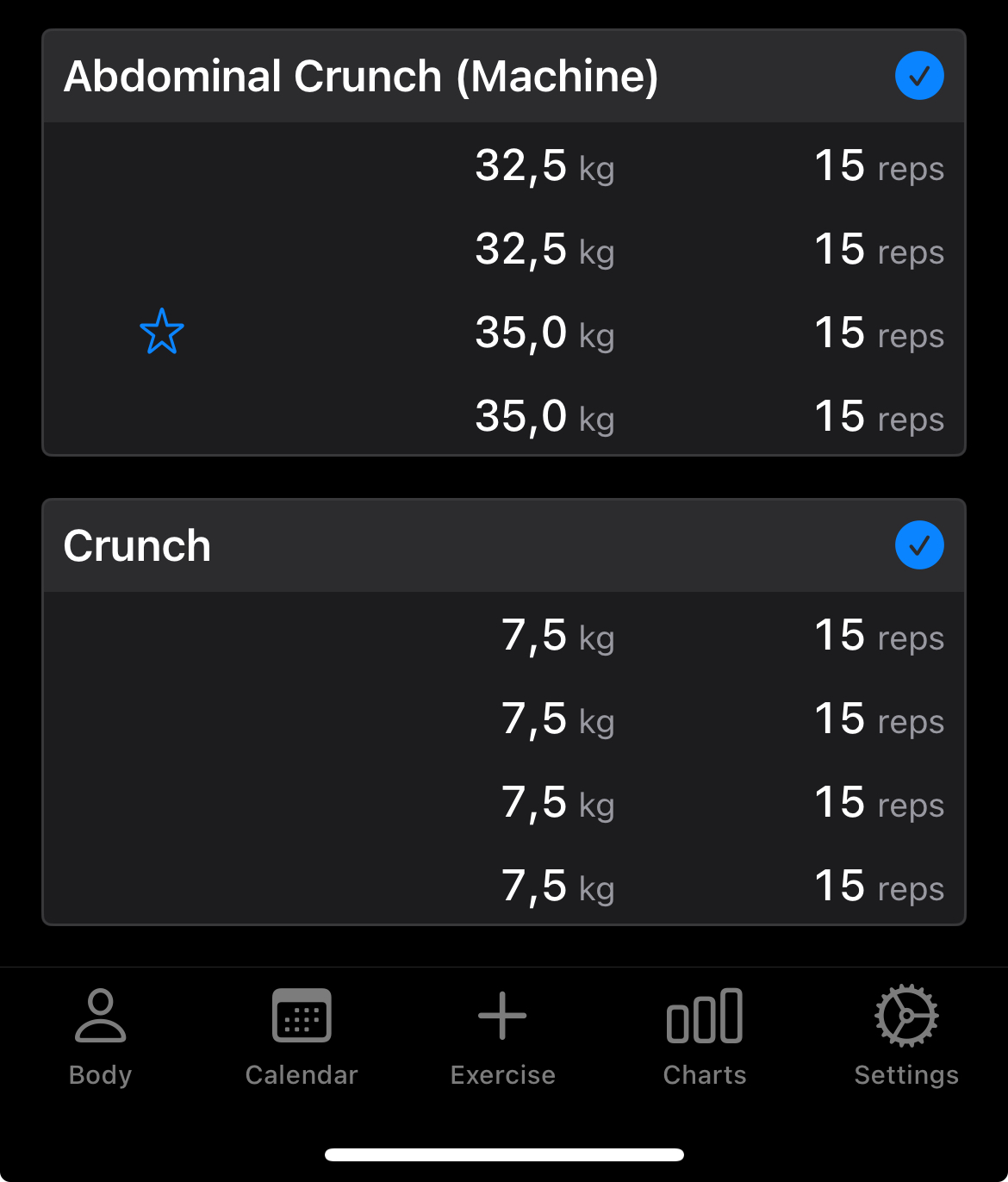Switch to the Calendar tab
Viewport: 1008px width, 1182px height.
click(x=302, y=1037)
